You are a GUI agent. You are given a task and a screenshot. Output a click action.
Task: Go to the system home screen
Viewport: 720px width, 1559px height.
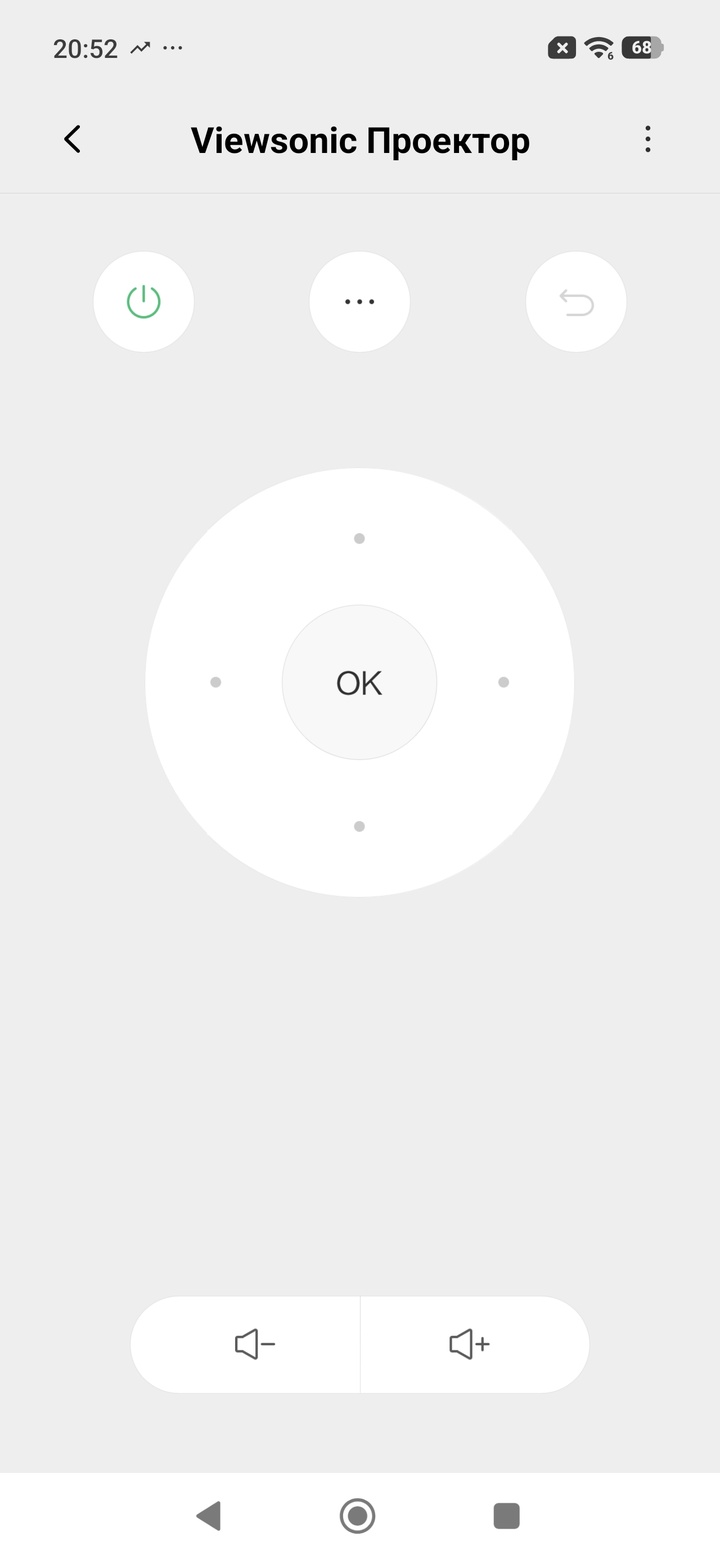[x=357, y=1516]
